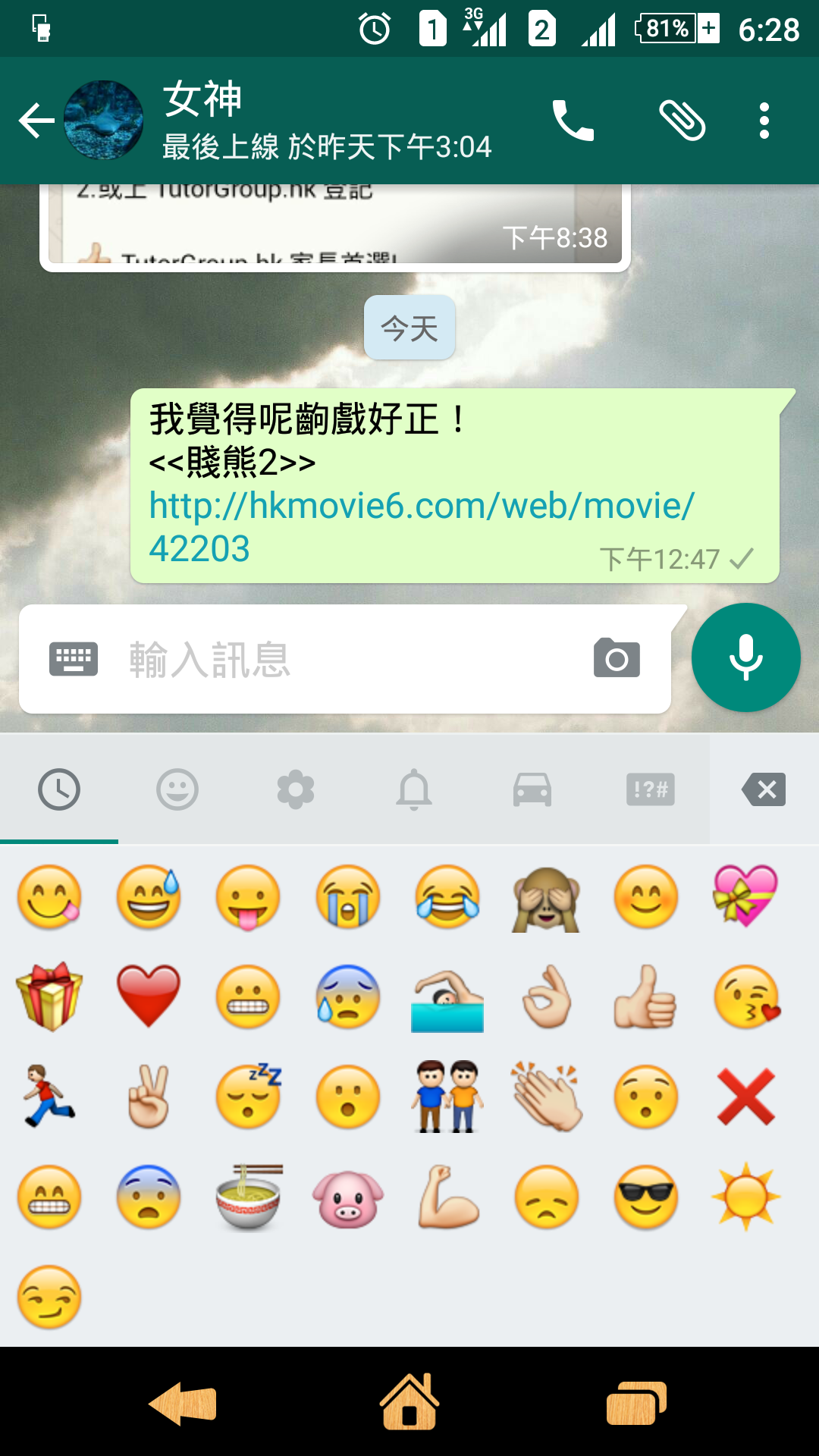Screen dimensions: 819x1456
Task: Switch to the text keyboard
Action: pyautogui.click(x=74, y=658)
